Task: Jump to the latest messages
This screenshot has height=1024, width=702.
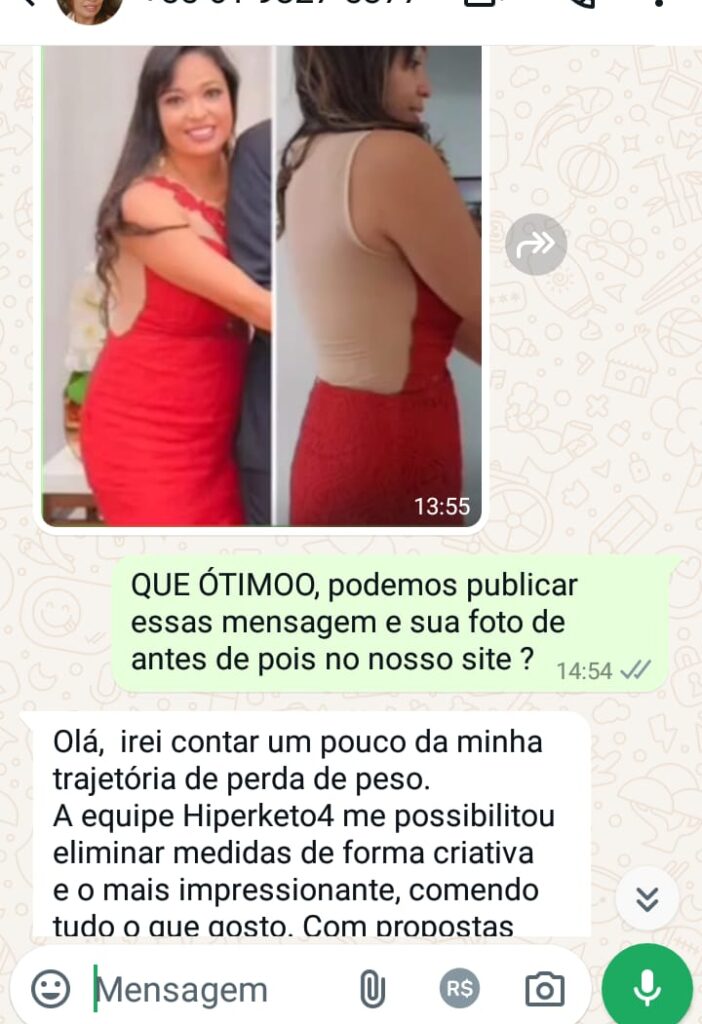Action: (x=647, y=899)
